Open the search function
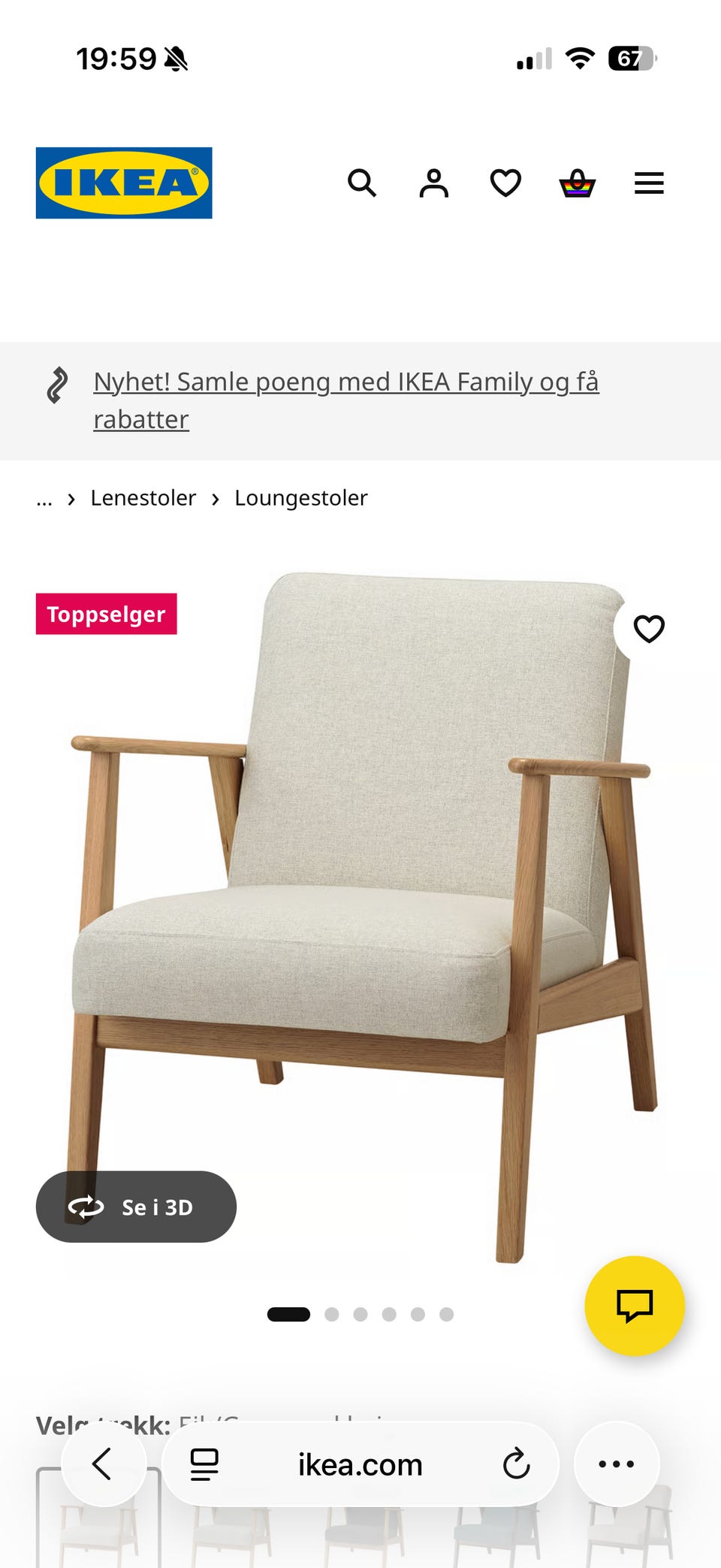The width and height of the screenshot is (721, 1568). pos(363,182)
